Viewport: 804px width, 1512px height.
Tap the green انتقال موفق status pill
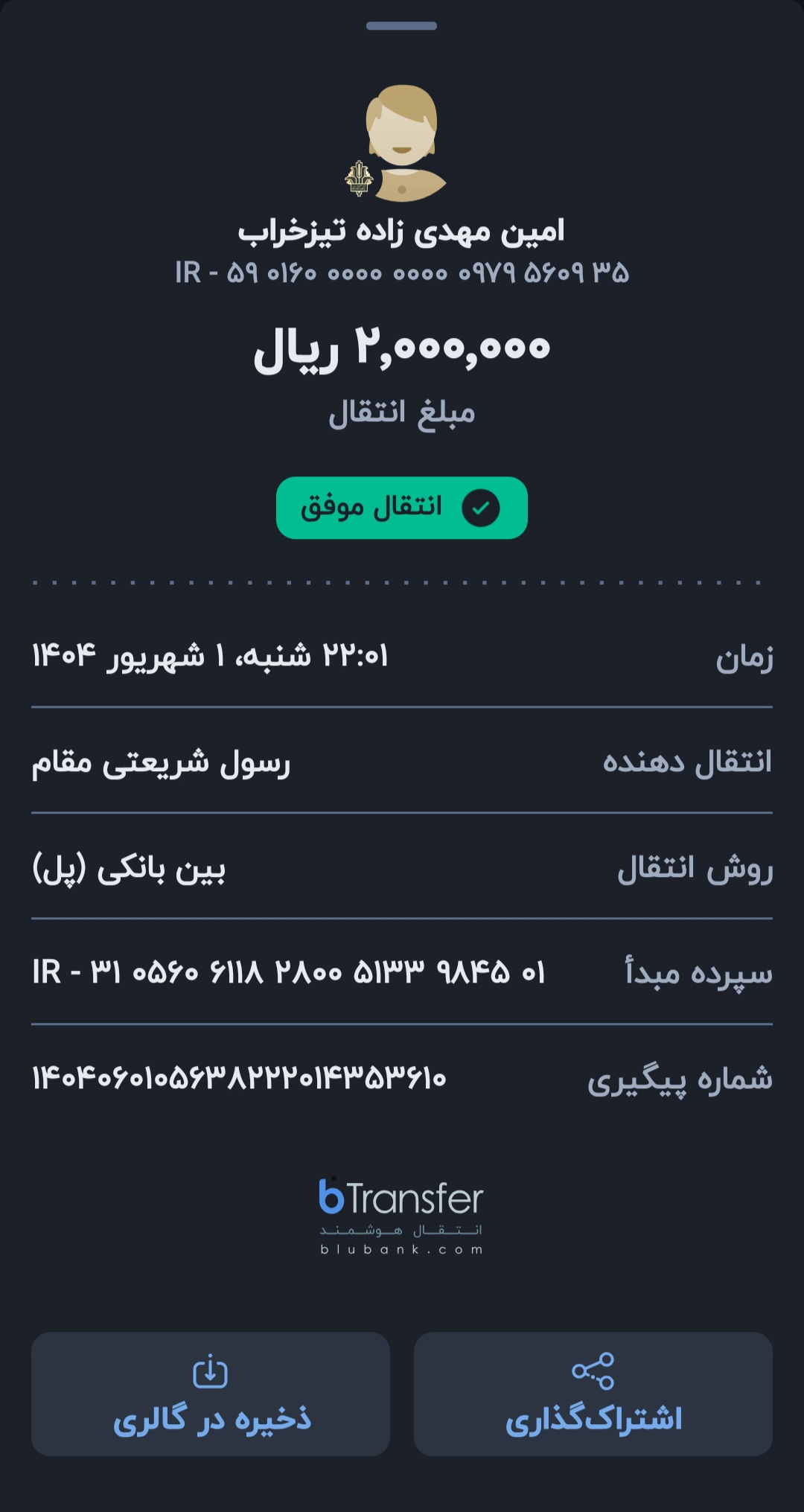402,506
